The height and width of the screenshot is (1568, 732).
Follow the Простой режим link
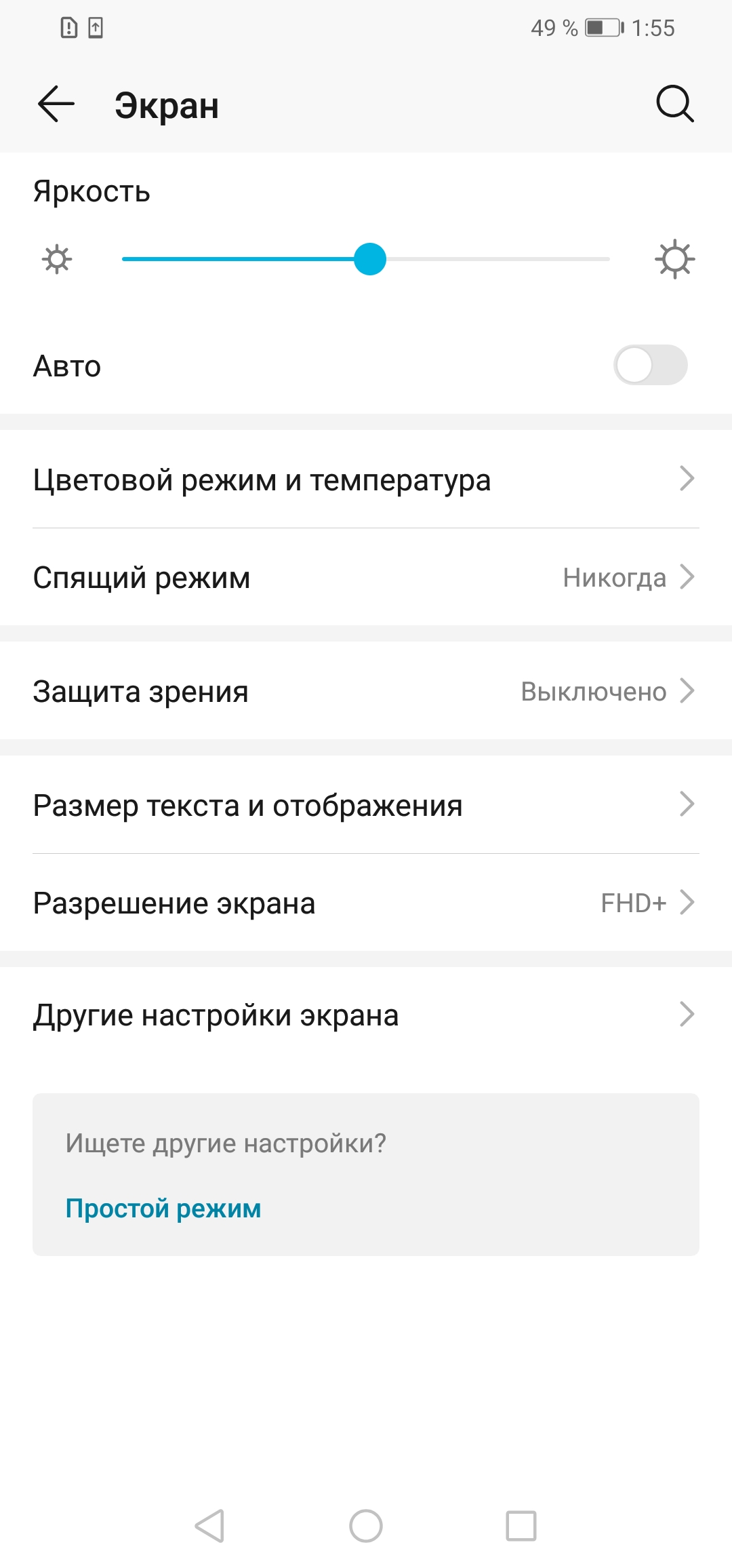click(163, 1209)
